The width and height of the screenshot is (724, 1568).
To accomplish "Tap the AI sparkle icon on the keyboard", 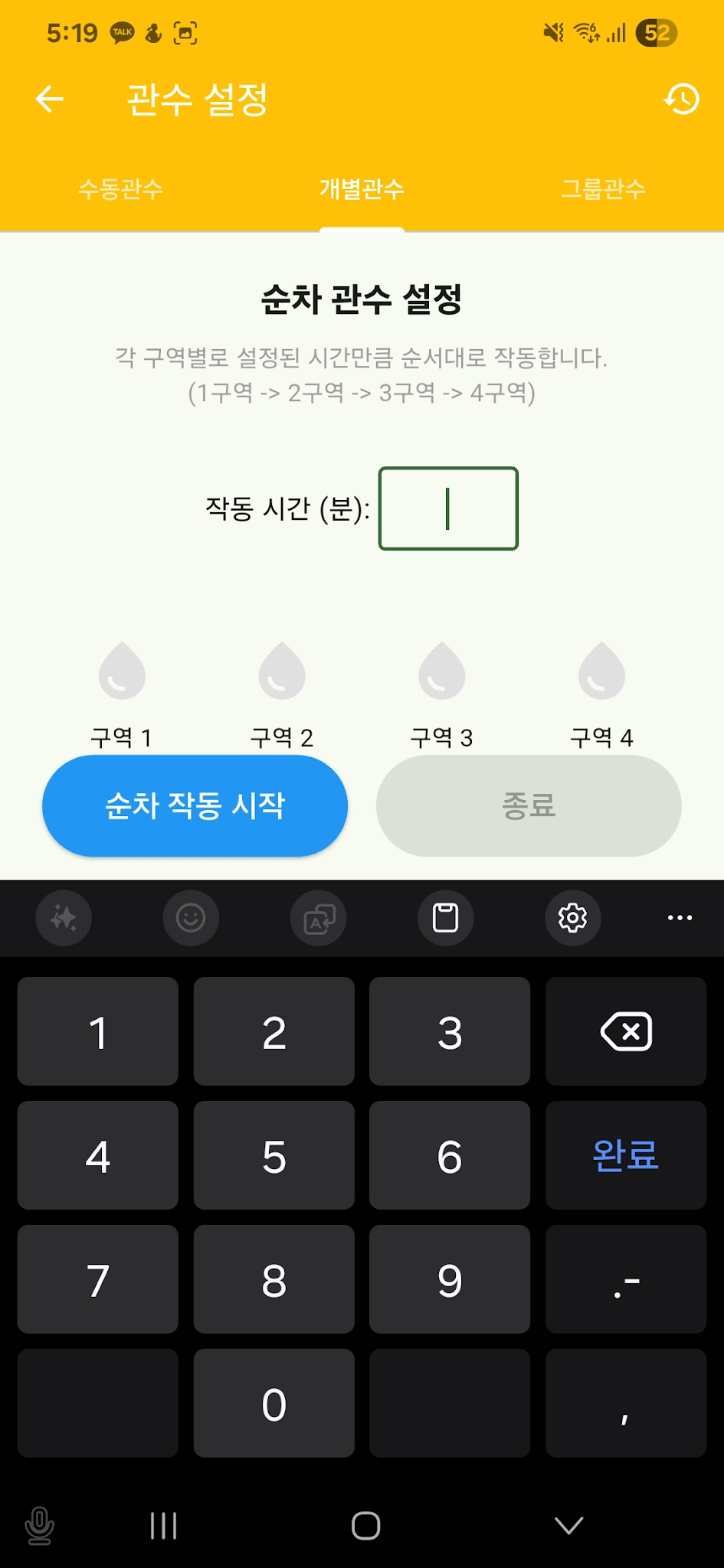I will tap(64, 918).
